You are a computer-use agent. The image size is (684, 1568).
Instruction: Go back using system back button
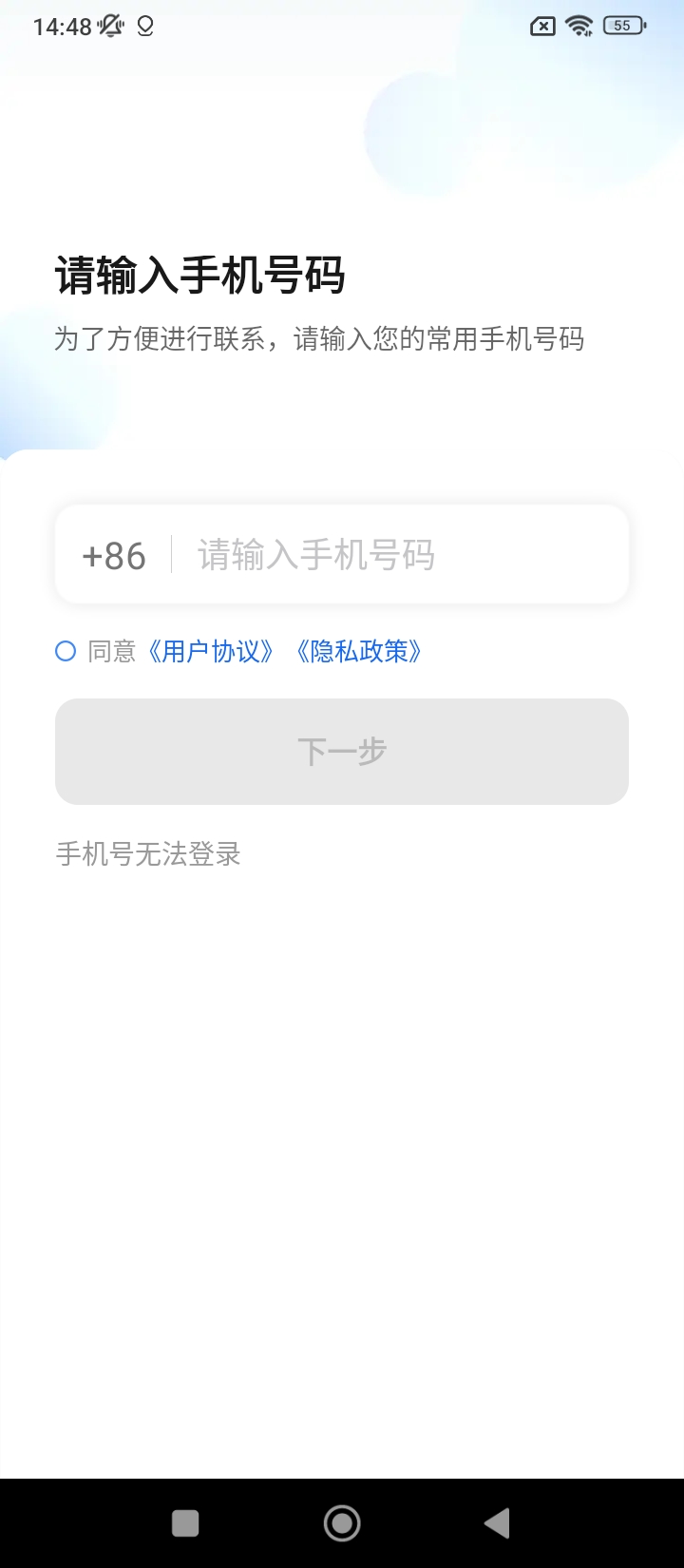point(496,1523)
